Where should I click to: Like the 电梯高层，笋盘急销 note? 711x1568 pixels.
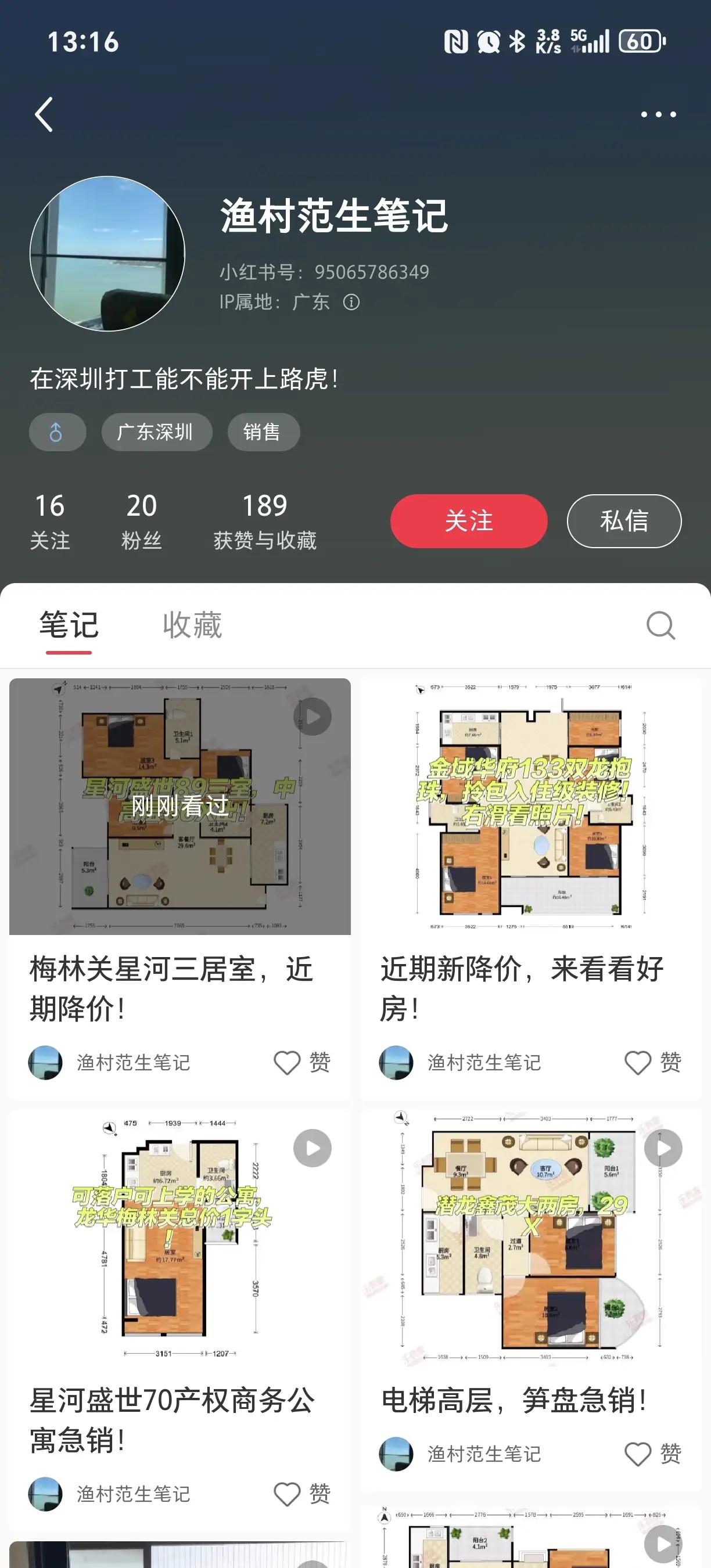point(652,1454)
